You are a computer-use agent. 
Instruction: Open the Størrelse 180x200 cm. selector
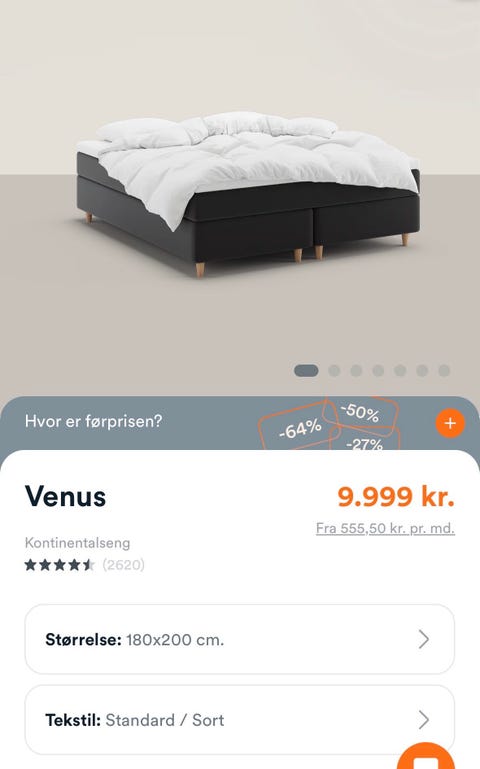pos(240,639)
